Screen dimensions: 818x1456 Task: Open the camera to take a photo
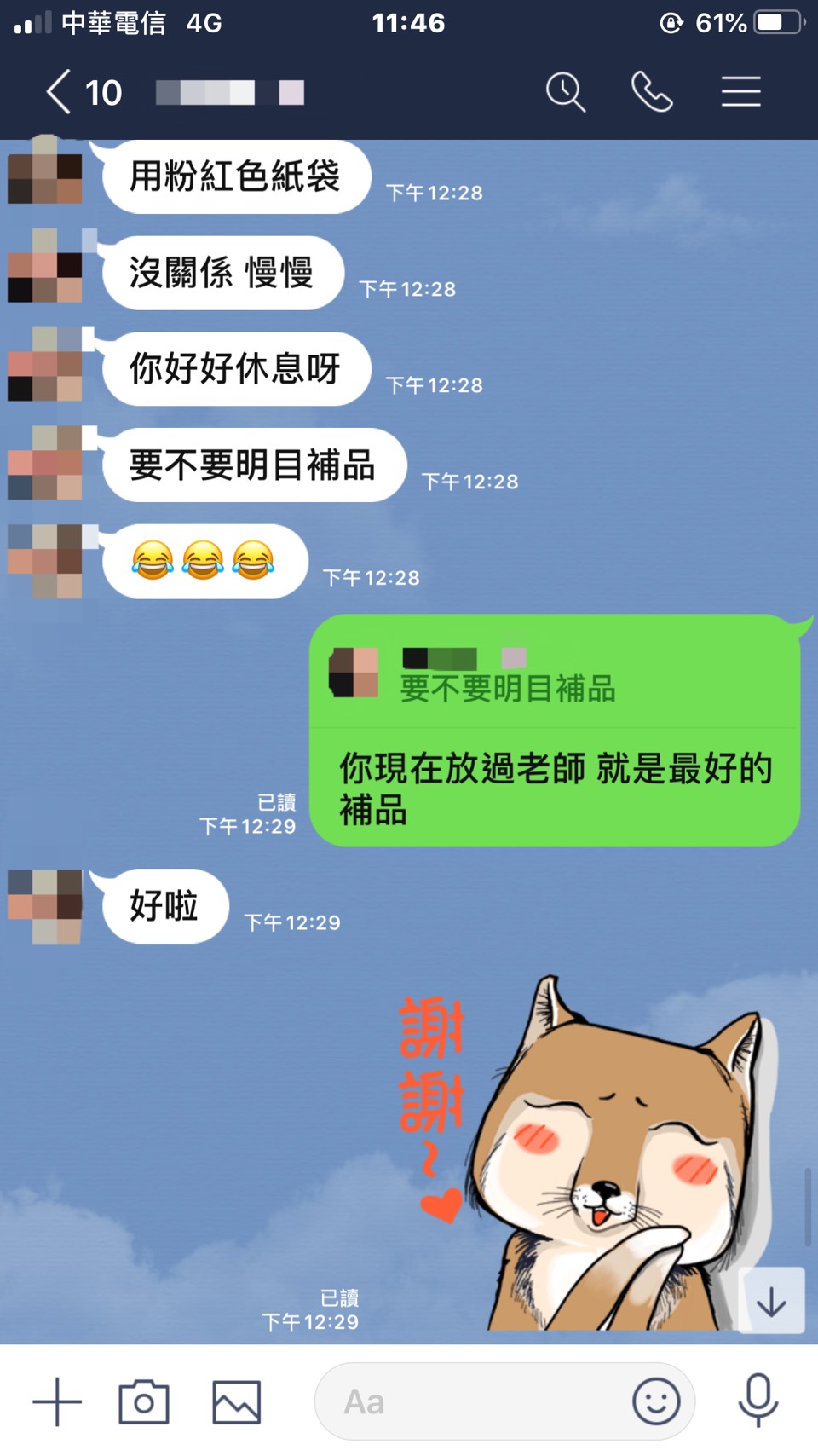[x=143, y=1401]
